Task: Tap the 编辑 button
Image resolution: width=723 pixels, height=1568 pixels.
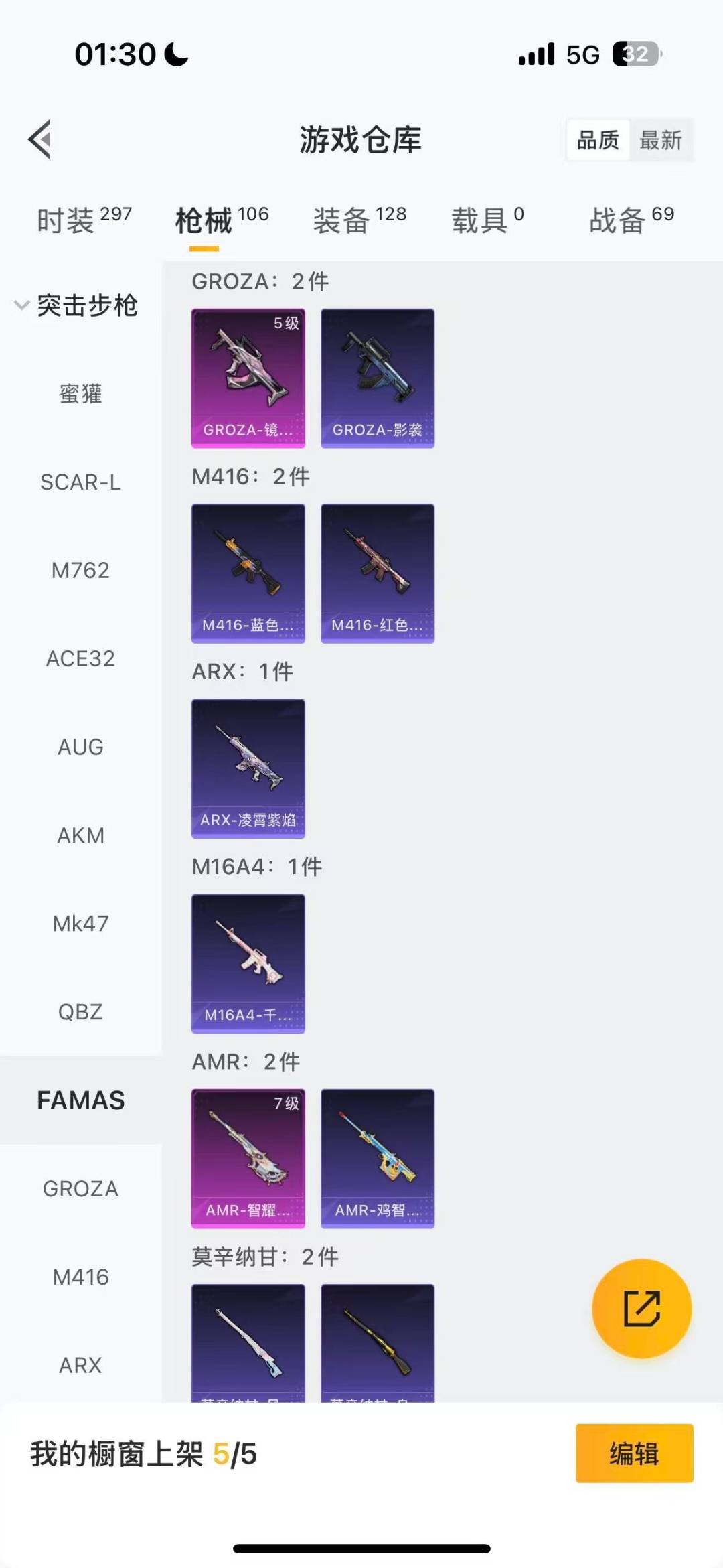Action: click(634, 1453)
